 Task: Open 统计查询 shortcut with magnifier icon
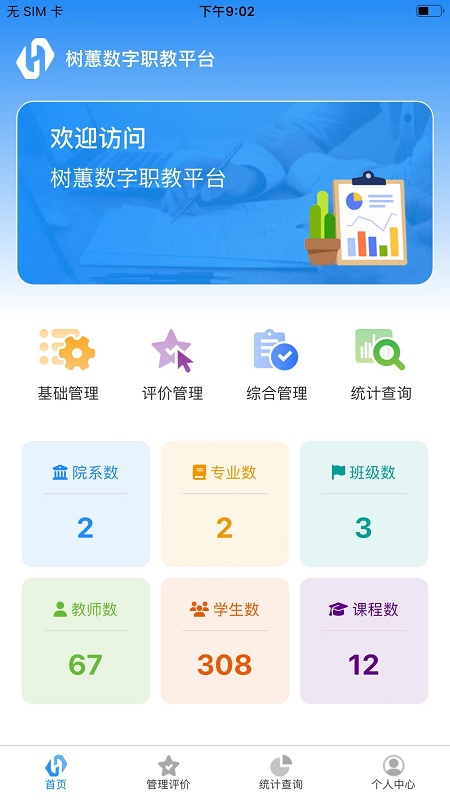coord(381,364)
